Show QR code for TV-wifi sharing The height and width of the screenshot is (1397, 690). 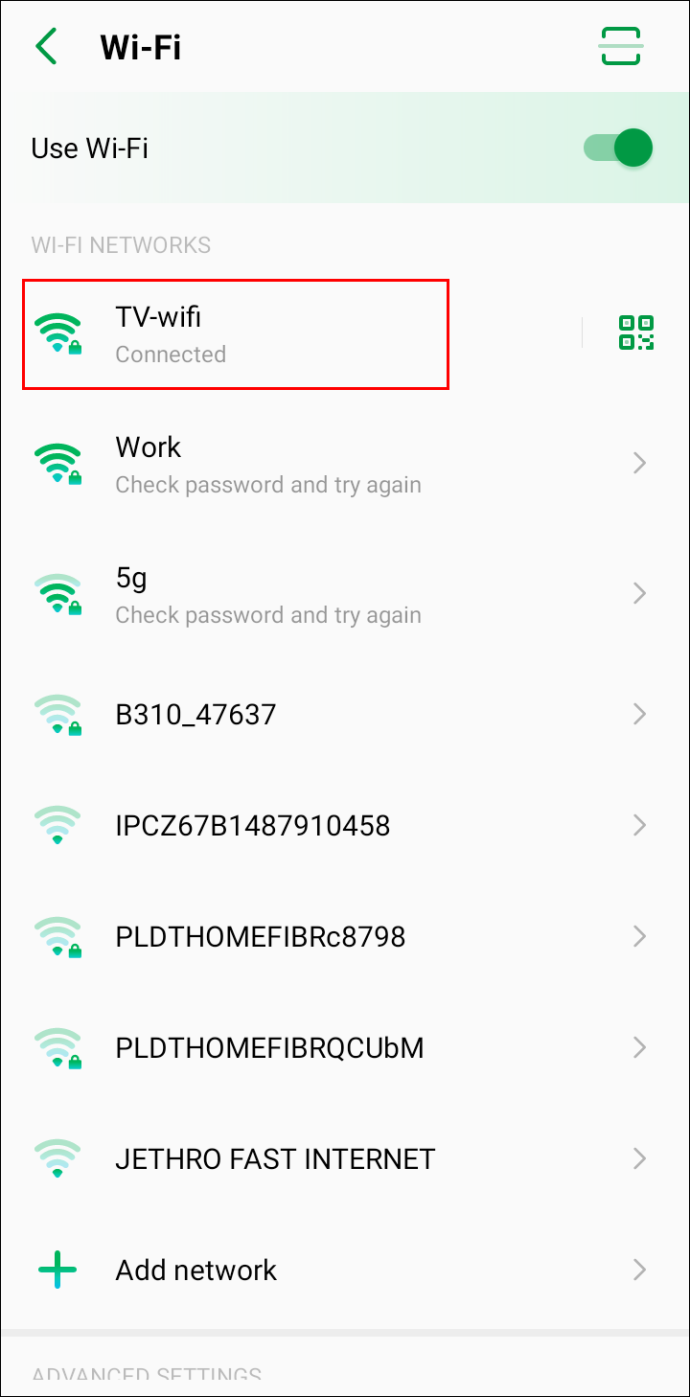click(636, 333)
